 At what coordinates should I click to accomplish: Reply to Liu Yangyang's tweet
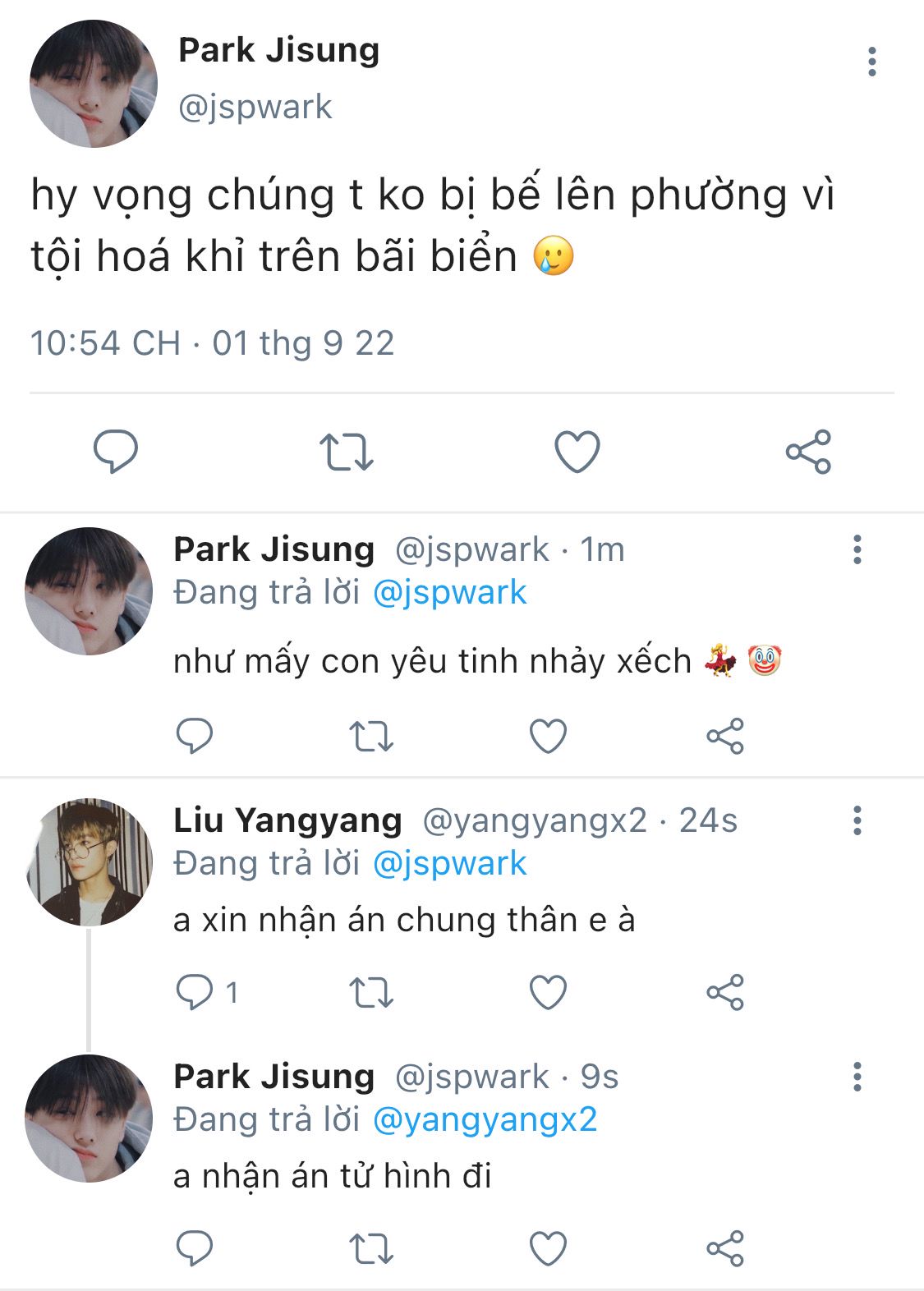click(195, 992)
